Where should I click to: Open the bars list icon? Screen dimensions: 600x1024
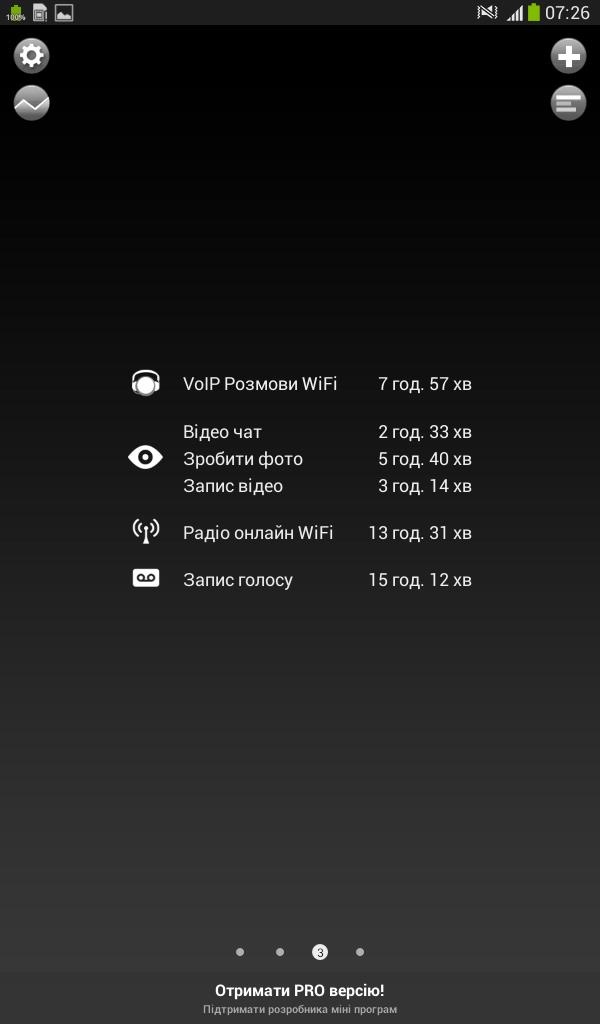pos(568,103)
